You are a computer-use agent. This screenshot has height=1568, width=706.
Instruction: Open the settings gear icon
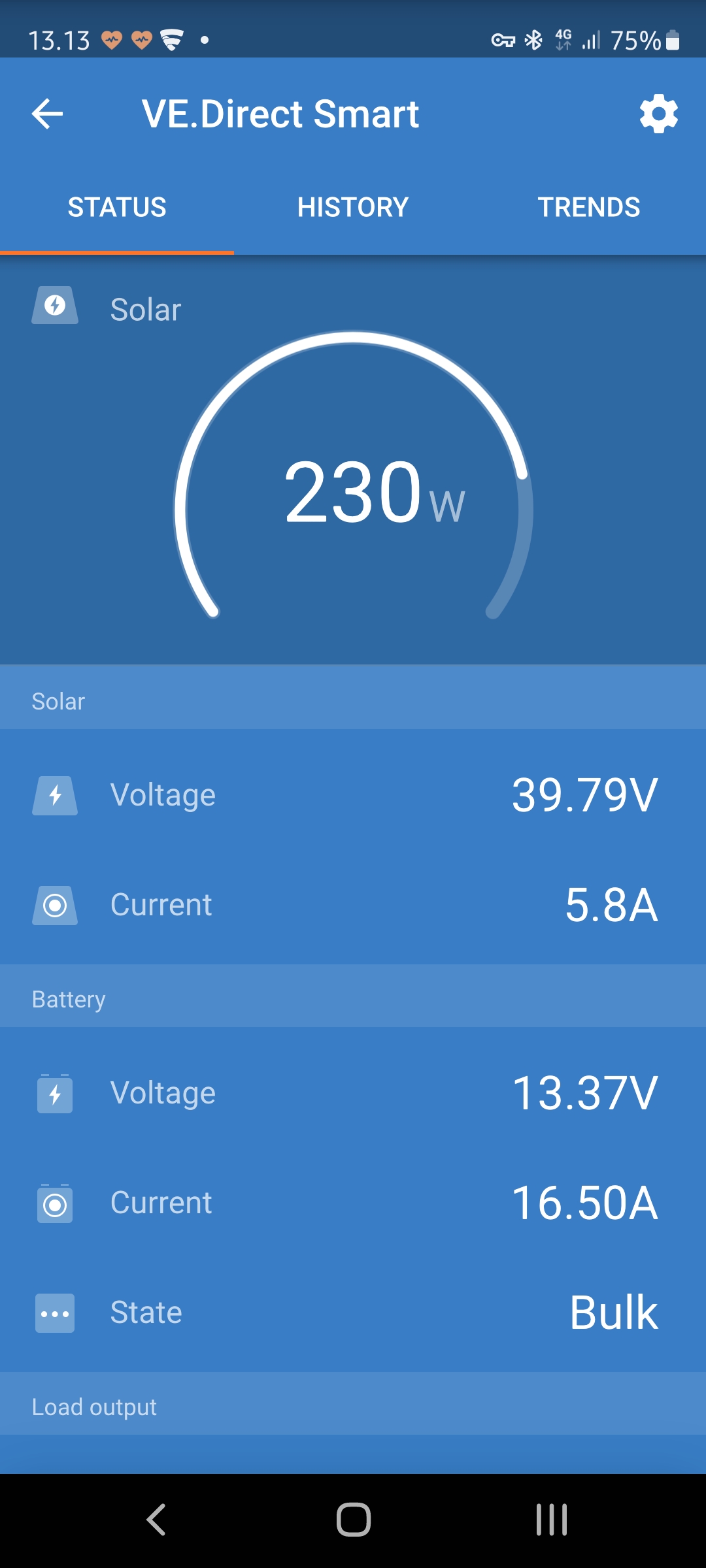658,114
